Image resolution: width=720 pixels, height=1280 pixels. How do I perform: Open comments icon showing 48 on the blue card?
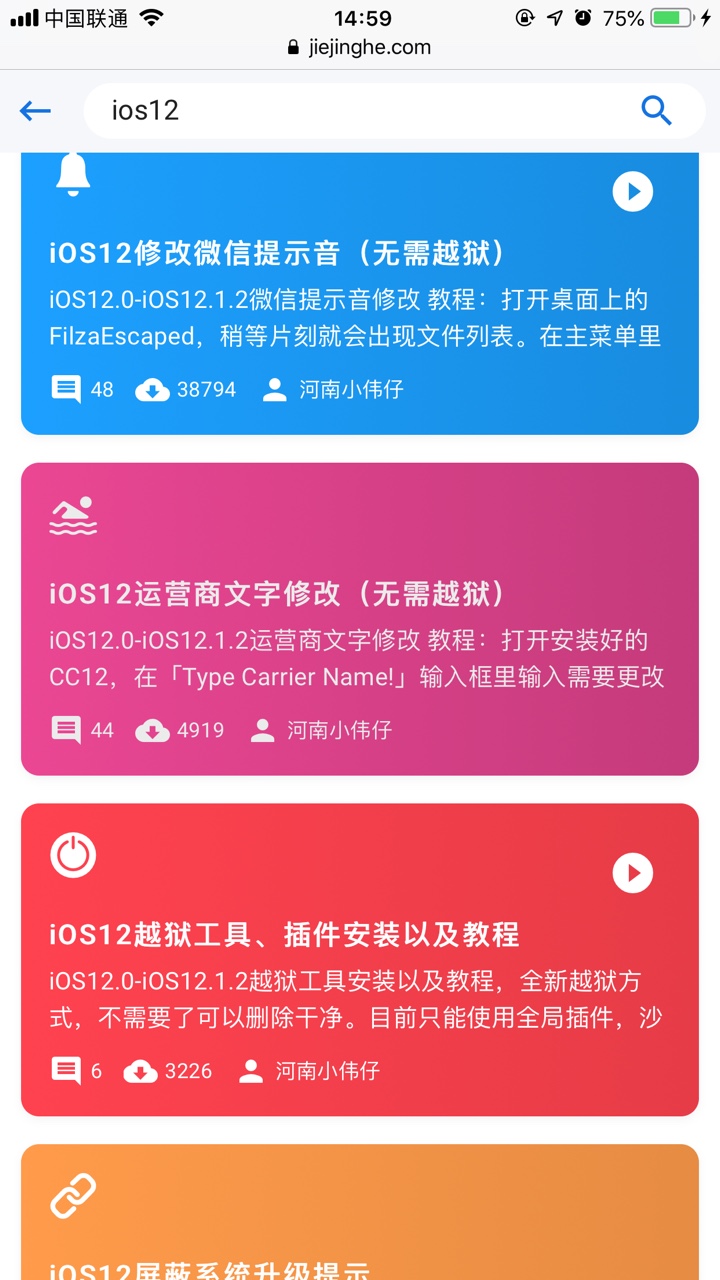pyautogui.click(x=66, y=389)
